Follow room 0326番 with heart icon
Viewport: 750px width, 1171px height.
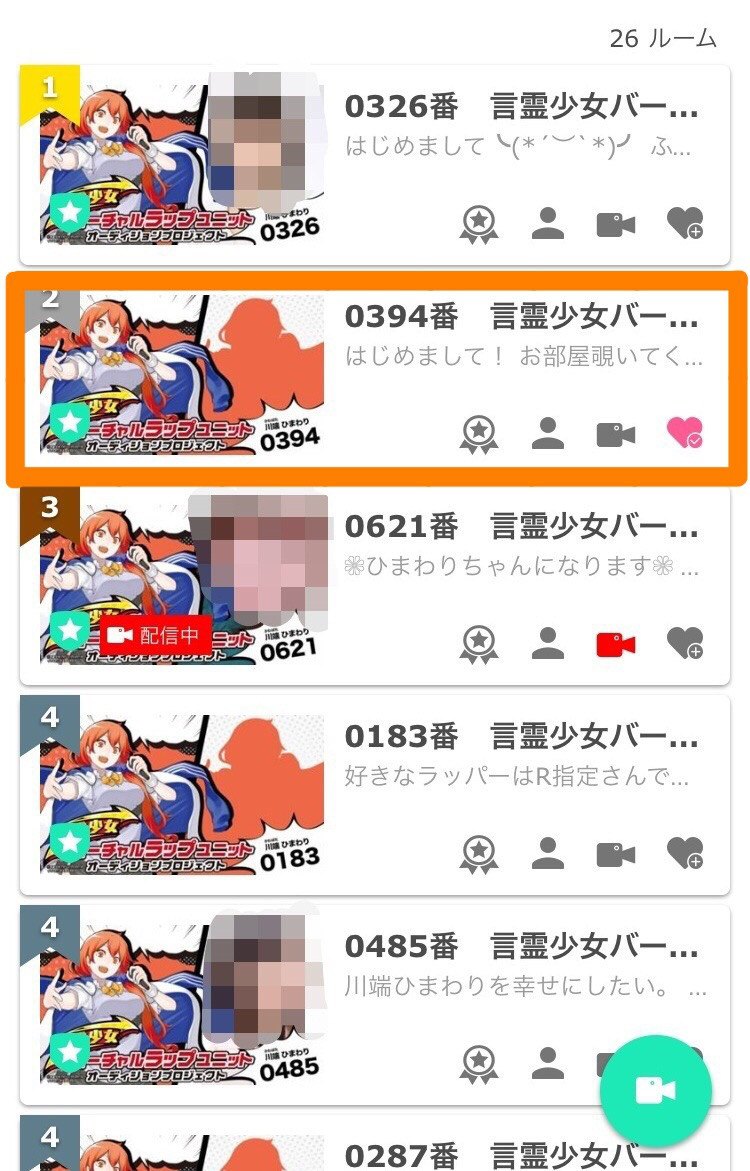coord(685,224)
